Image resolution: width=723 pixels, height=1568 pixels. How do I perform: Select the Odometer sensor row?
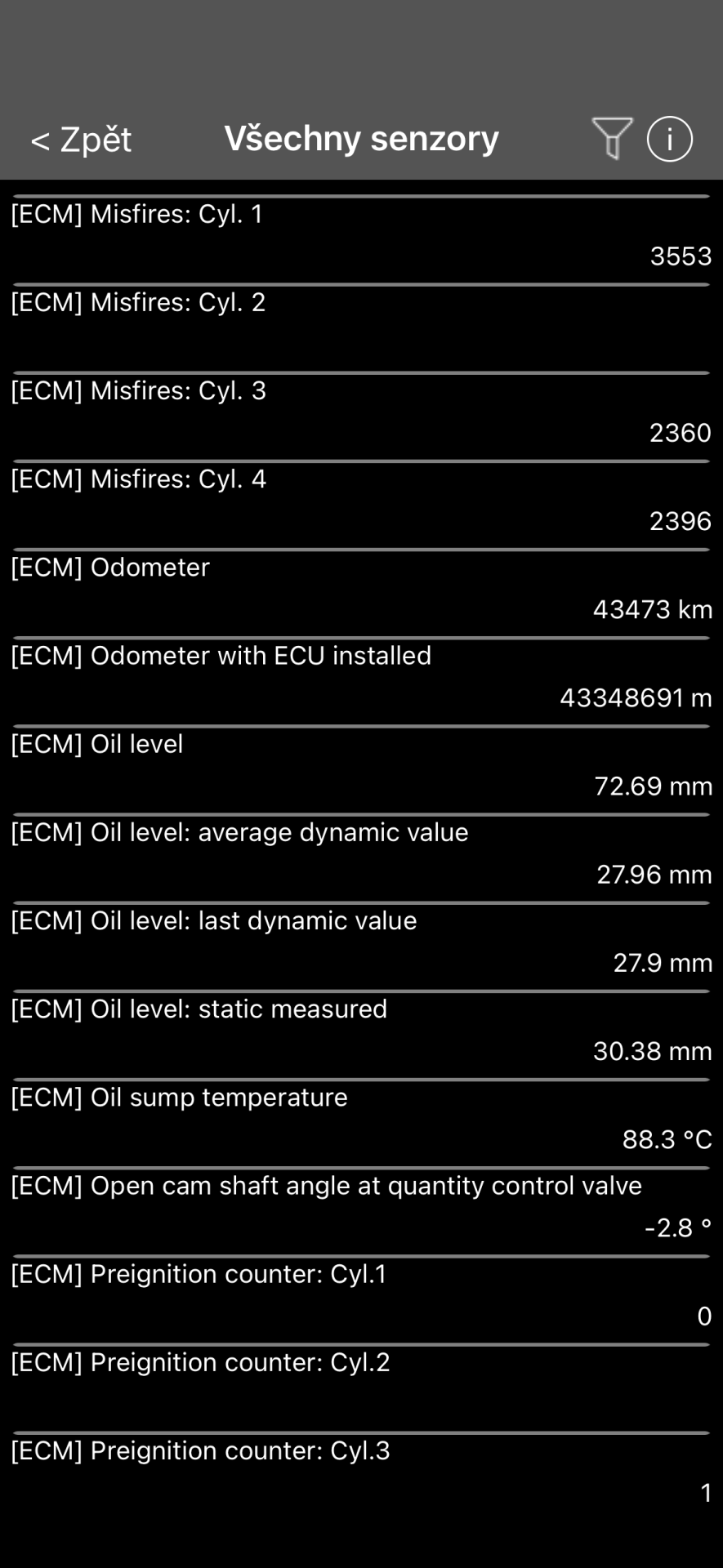coord(361,590)
